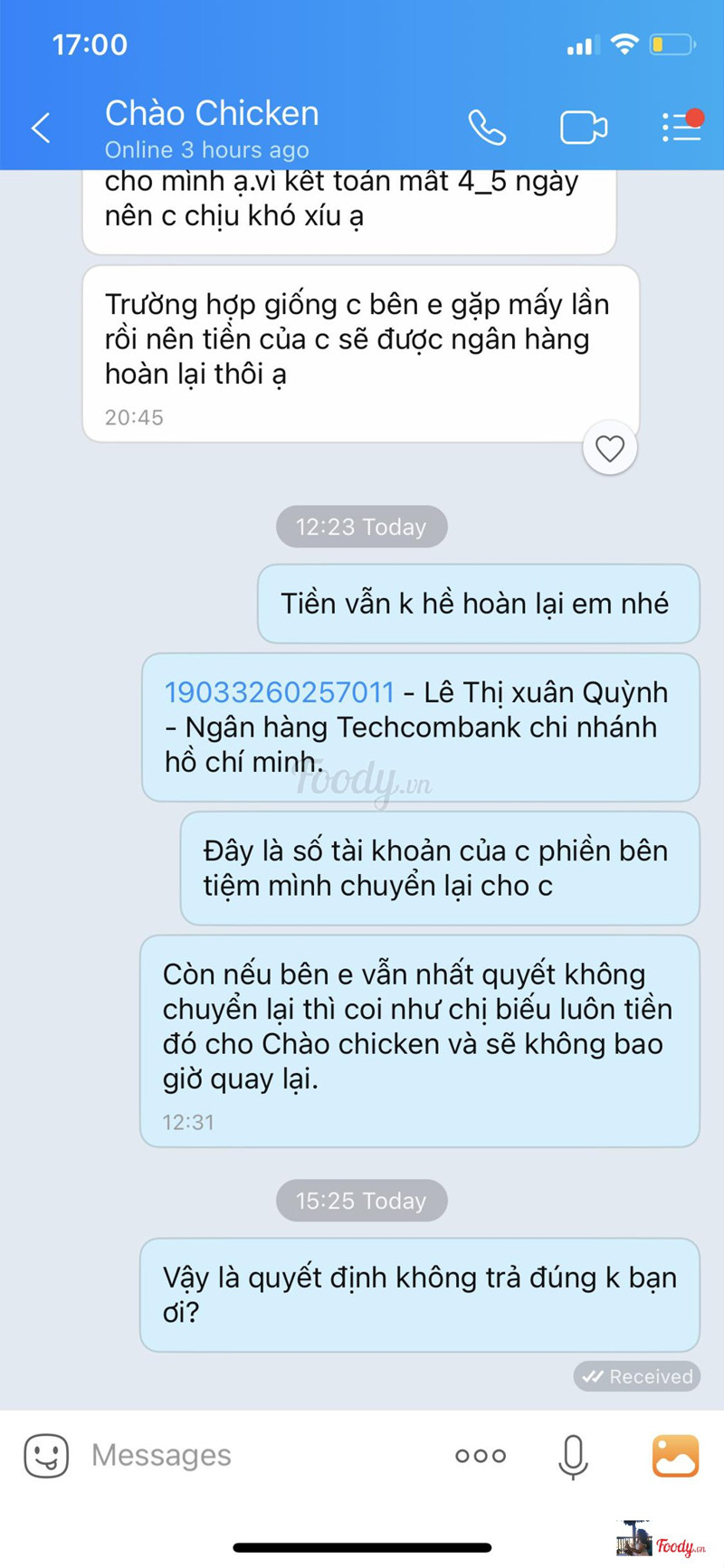
Task: Open the chat options menu
Action: 681,127
